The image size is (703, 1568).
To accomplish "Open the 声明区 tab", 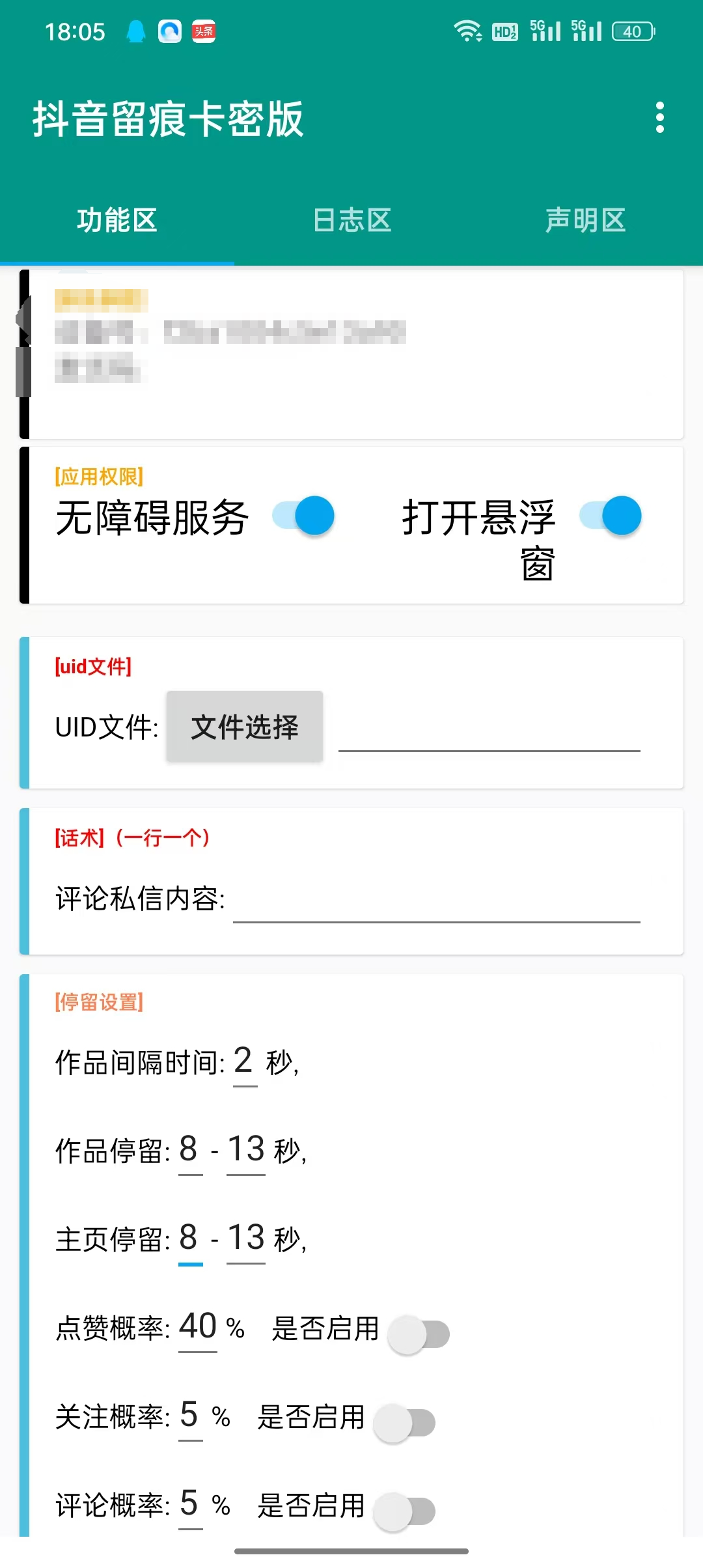I will [x=586, y=220].
